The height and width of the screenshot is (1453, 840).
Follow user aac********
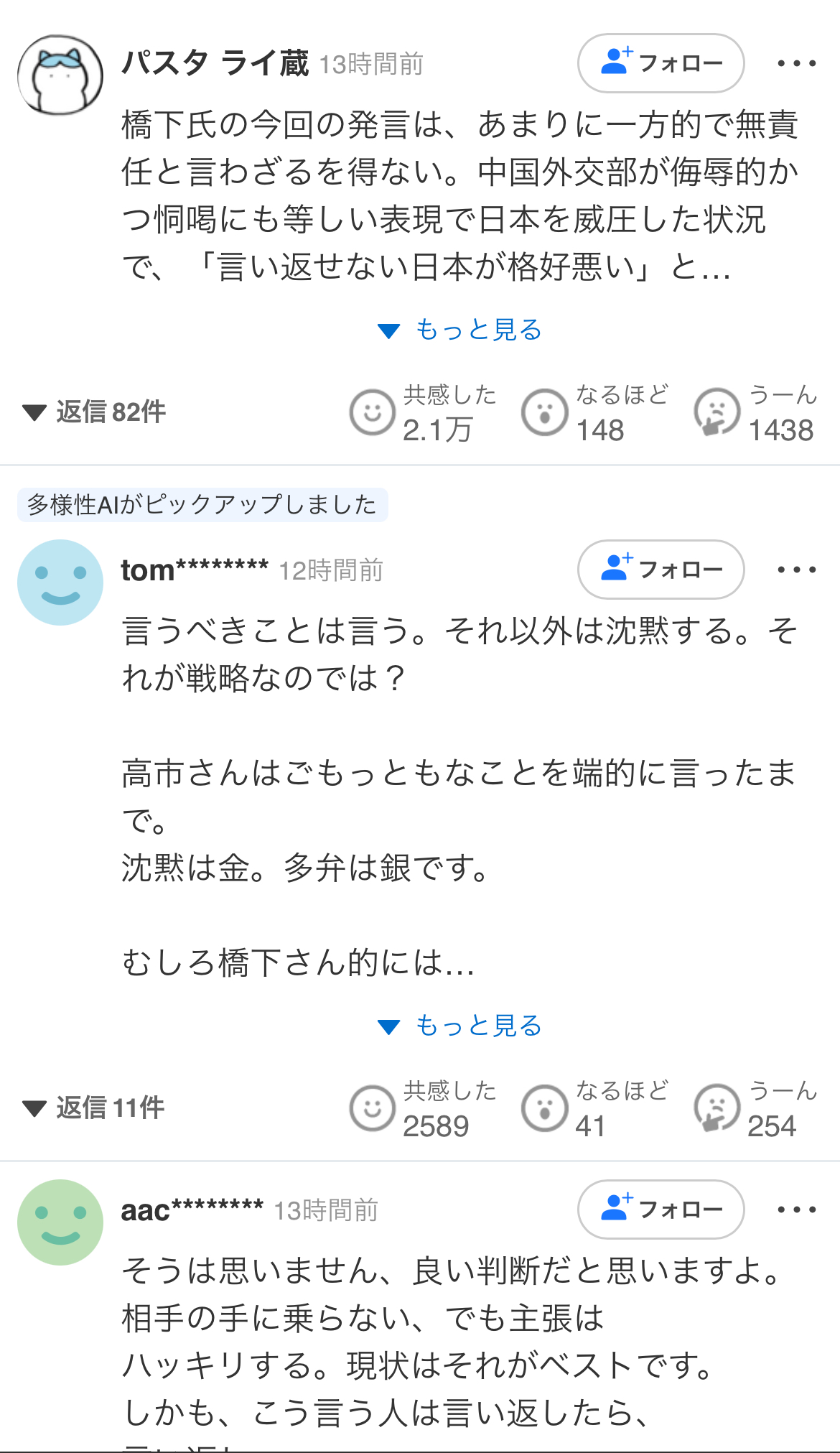click(661, 1210)
